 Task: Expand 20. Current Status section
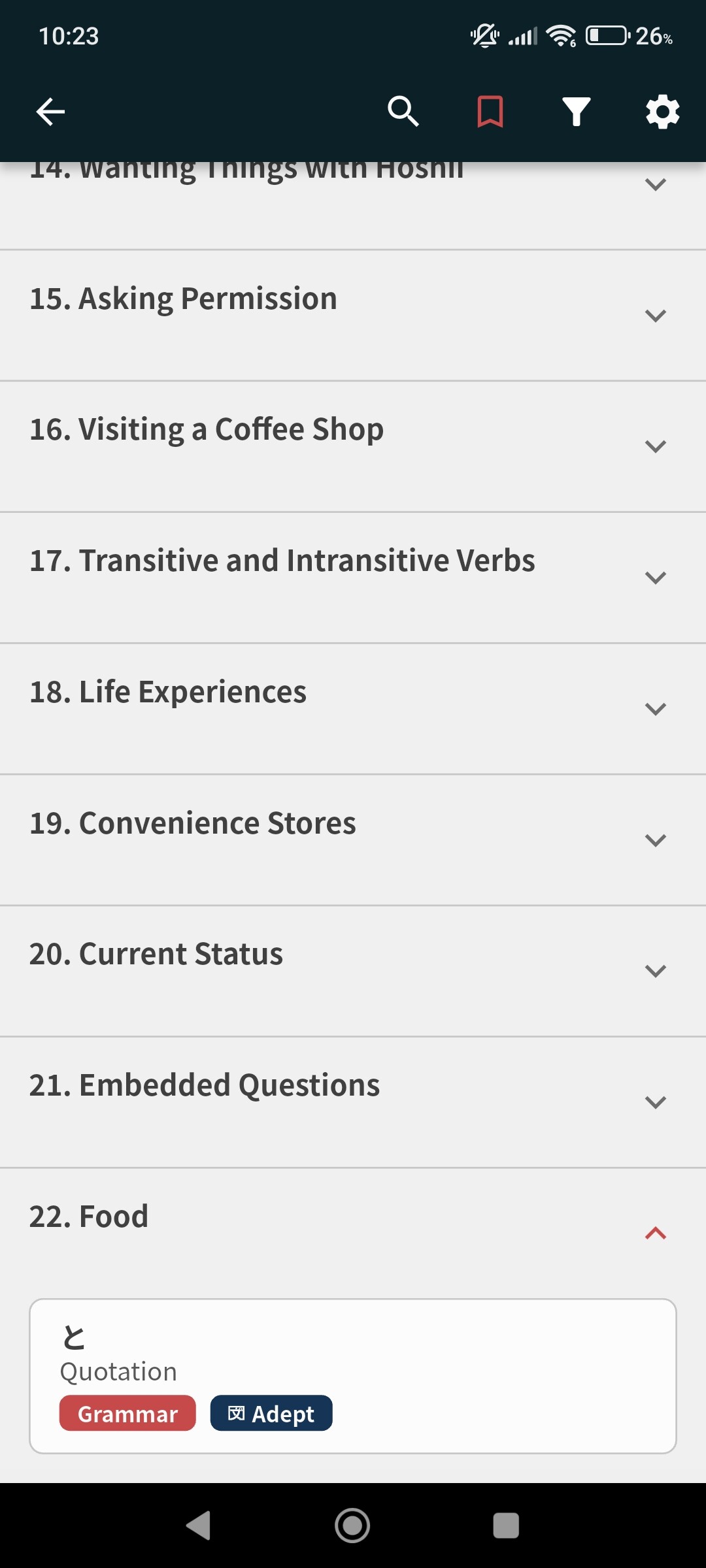[655, 971]
